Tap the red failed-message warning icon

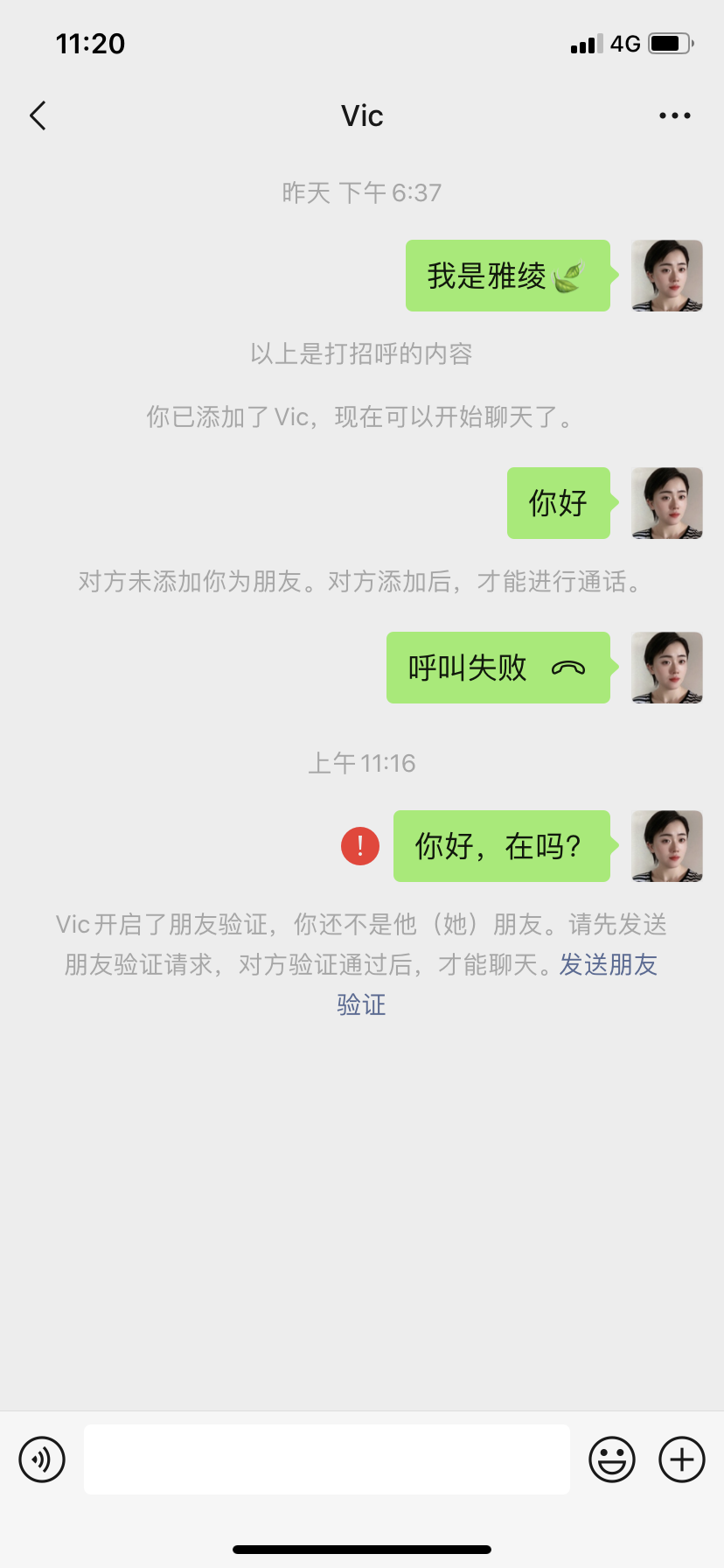coord(360,846)
